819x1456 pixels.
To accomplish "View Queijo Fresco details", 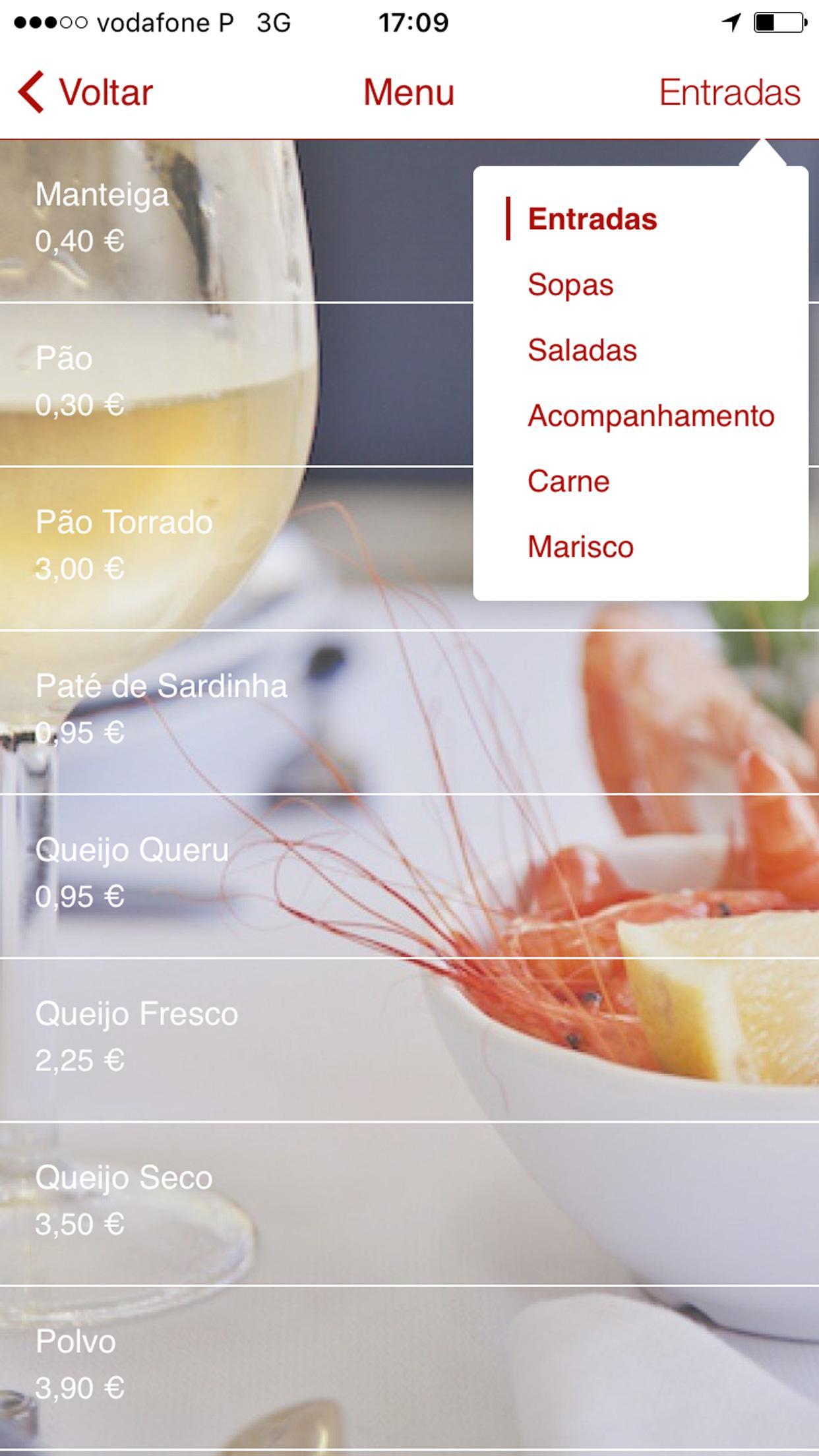I will [198, 1037].
